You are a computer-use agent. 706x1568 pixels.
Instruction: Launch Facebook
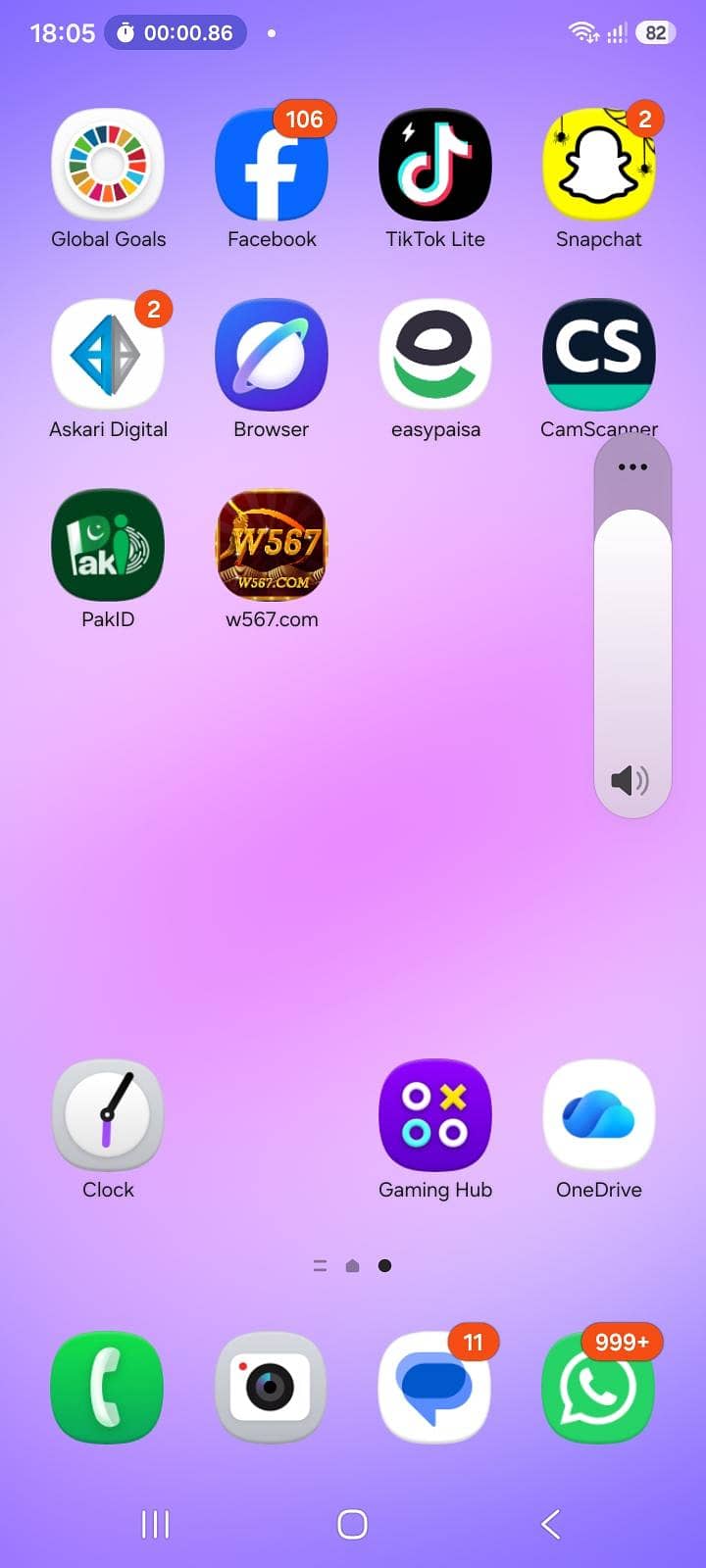tap(272, 164)
